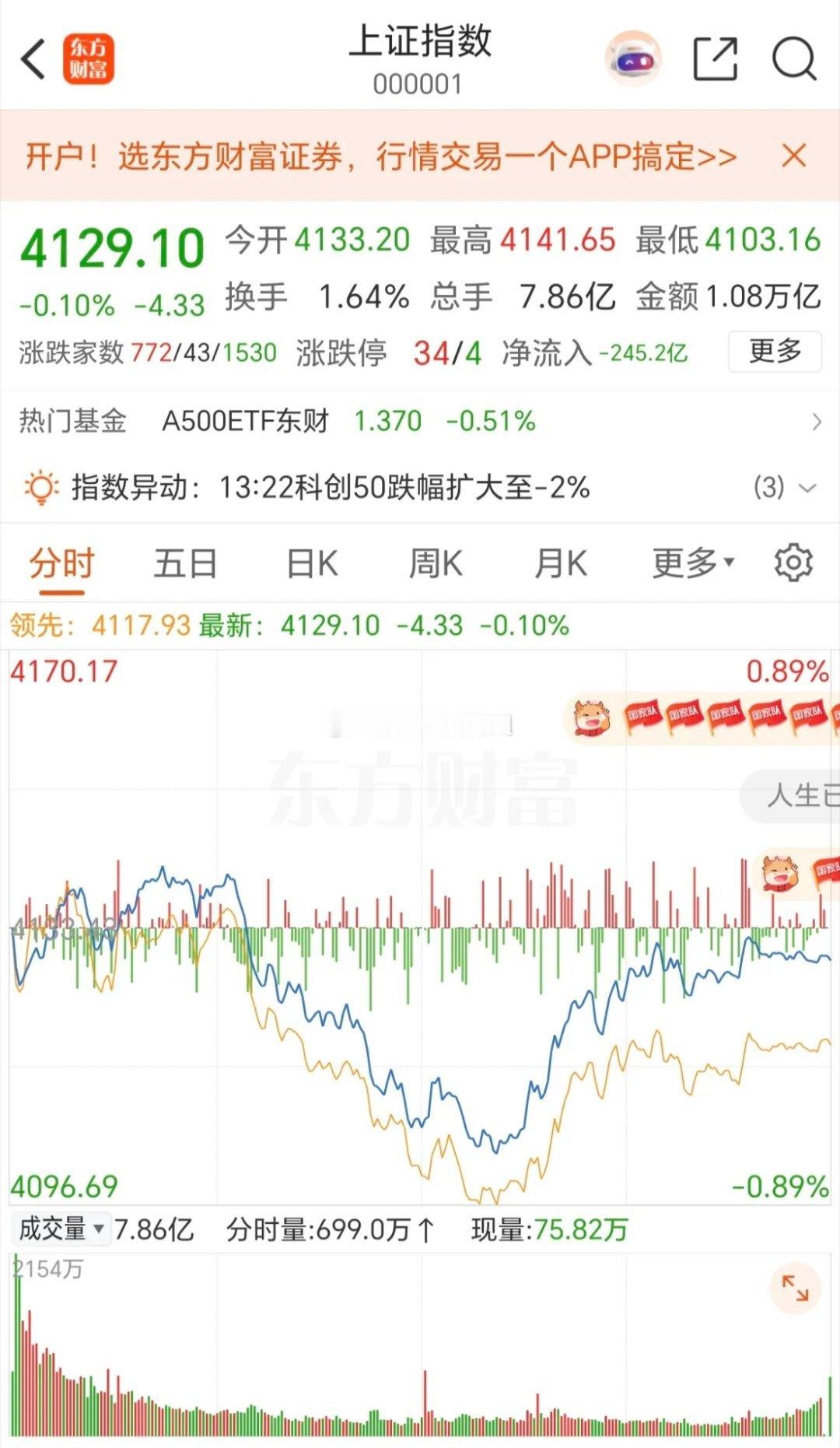The image size is (840, 1448).
Task: Select the 周K tab
Action: [436, 563]
